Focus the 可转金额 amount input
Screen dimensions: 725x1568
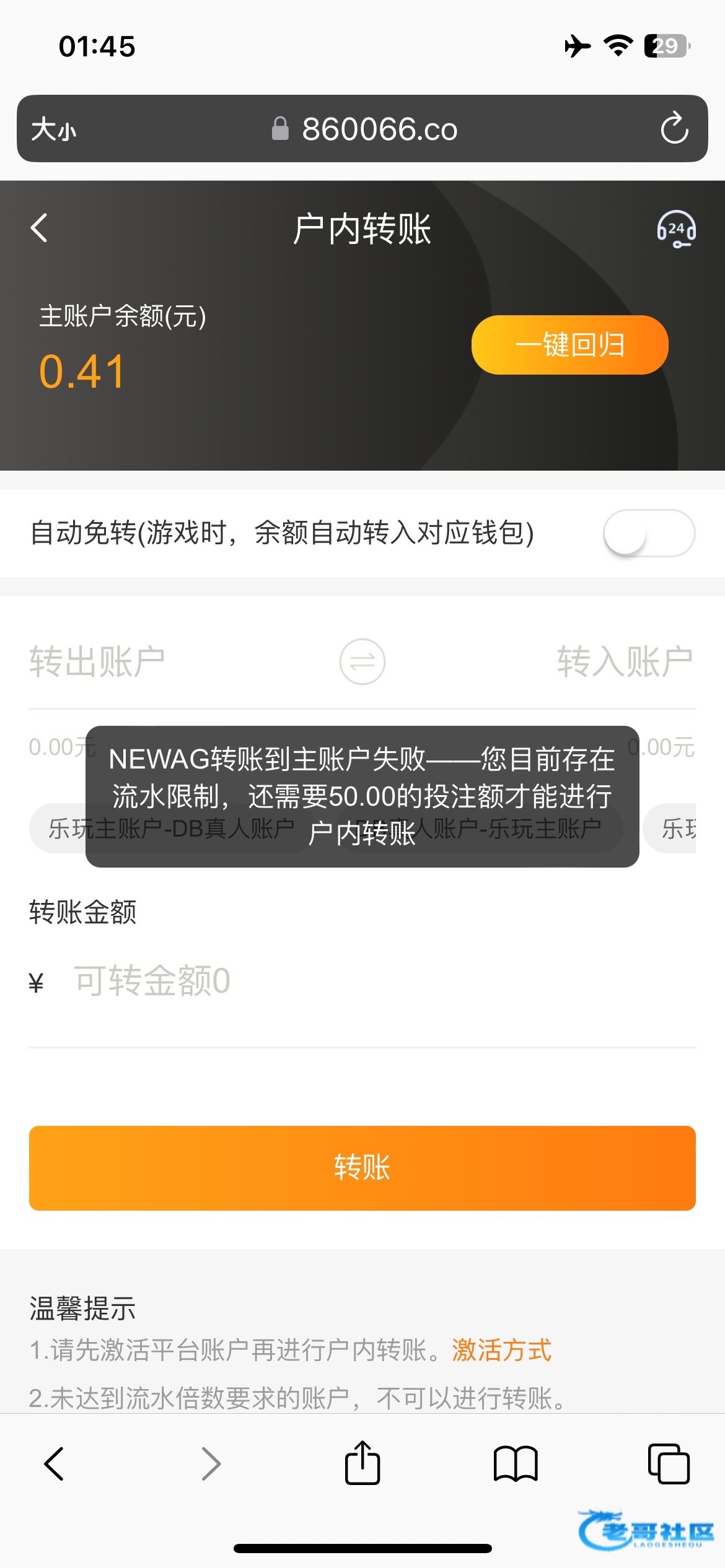click(x=372, y=982)
